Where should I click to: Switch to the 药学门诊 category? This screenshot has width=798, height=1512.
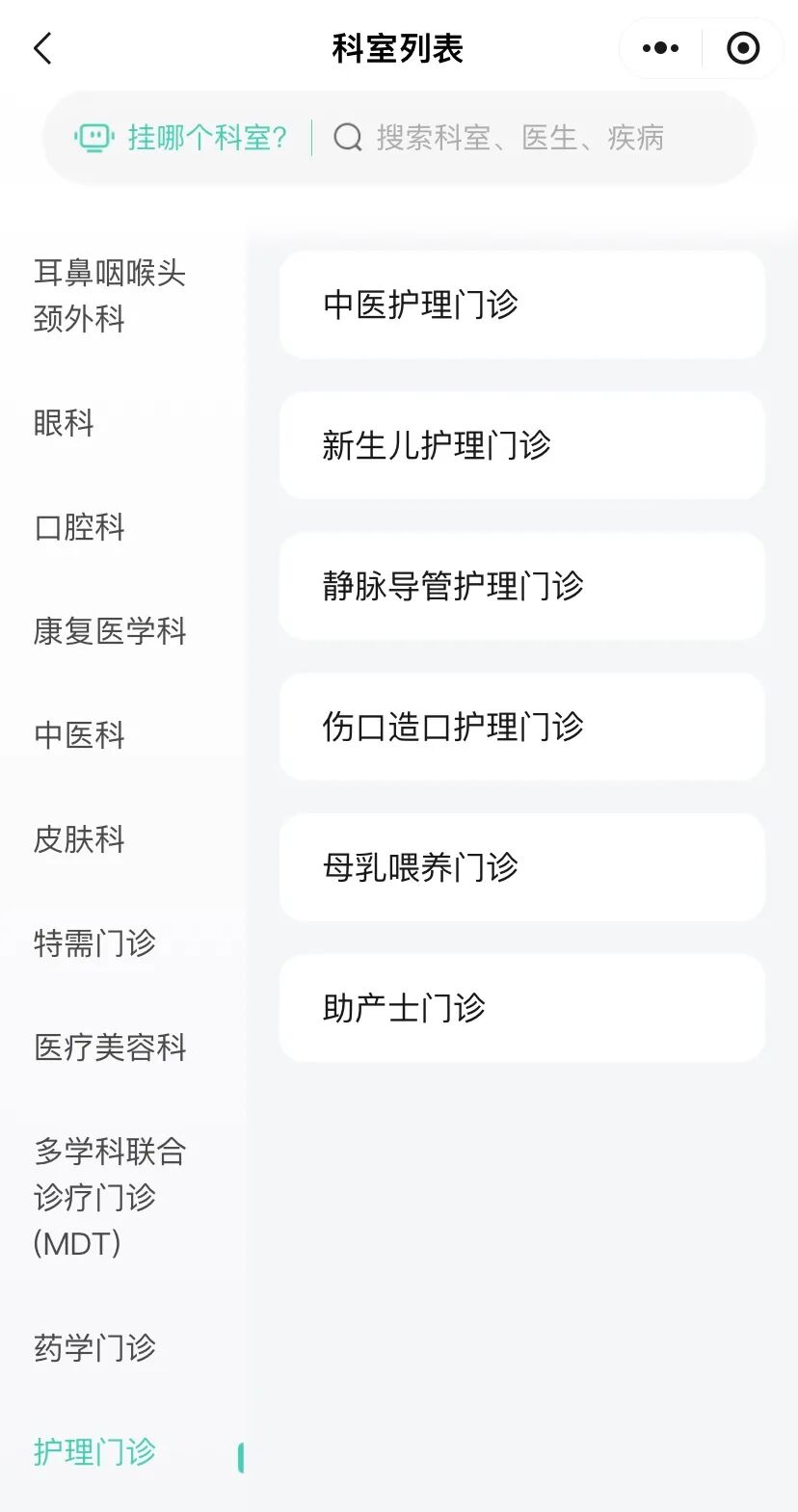[x=94, y=1348]
